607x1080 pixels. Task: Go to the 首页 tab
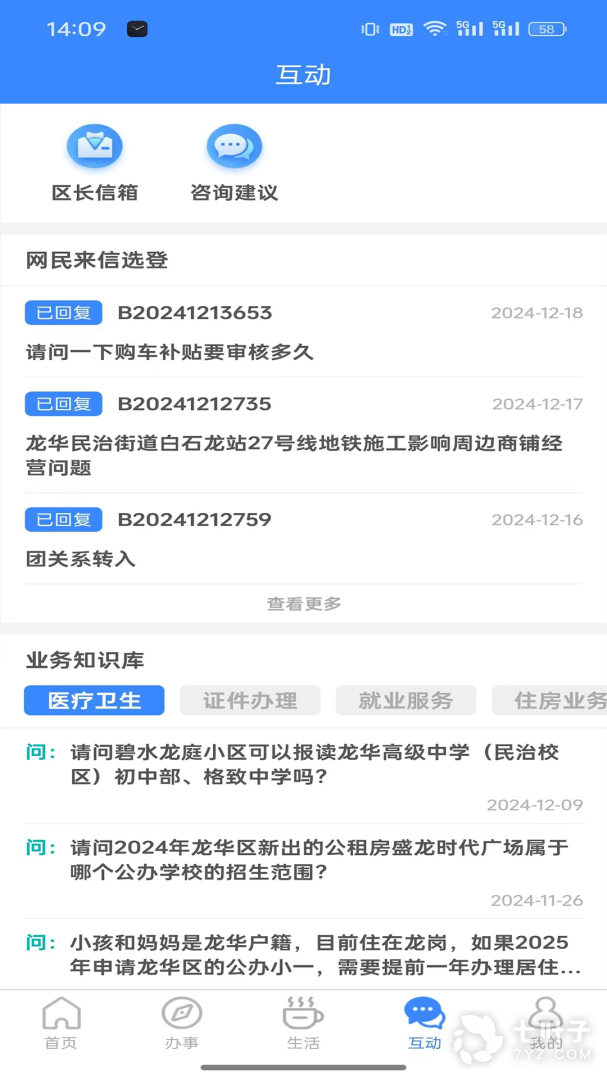coord(61,1023)
